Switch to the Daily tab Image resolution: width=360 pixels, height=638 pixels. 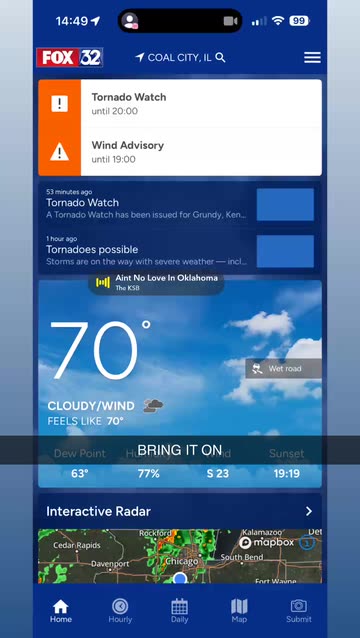coord(179,611)
